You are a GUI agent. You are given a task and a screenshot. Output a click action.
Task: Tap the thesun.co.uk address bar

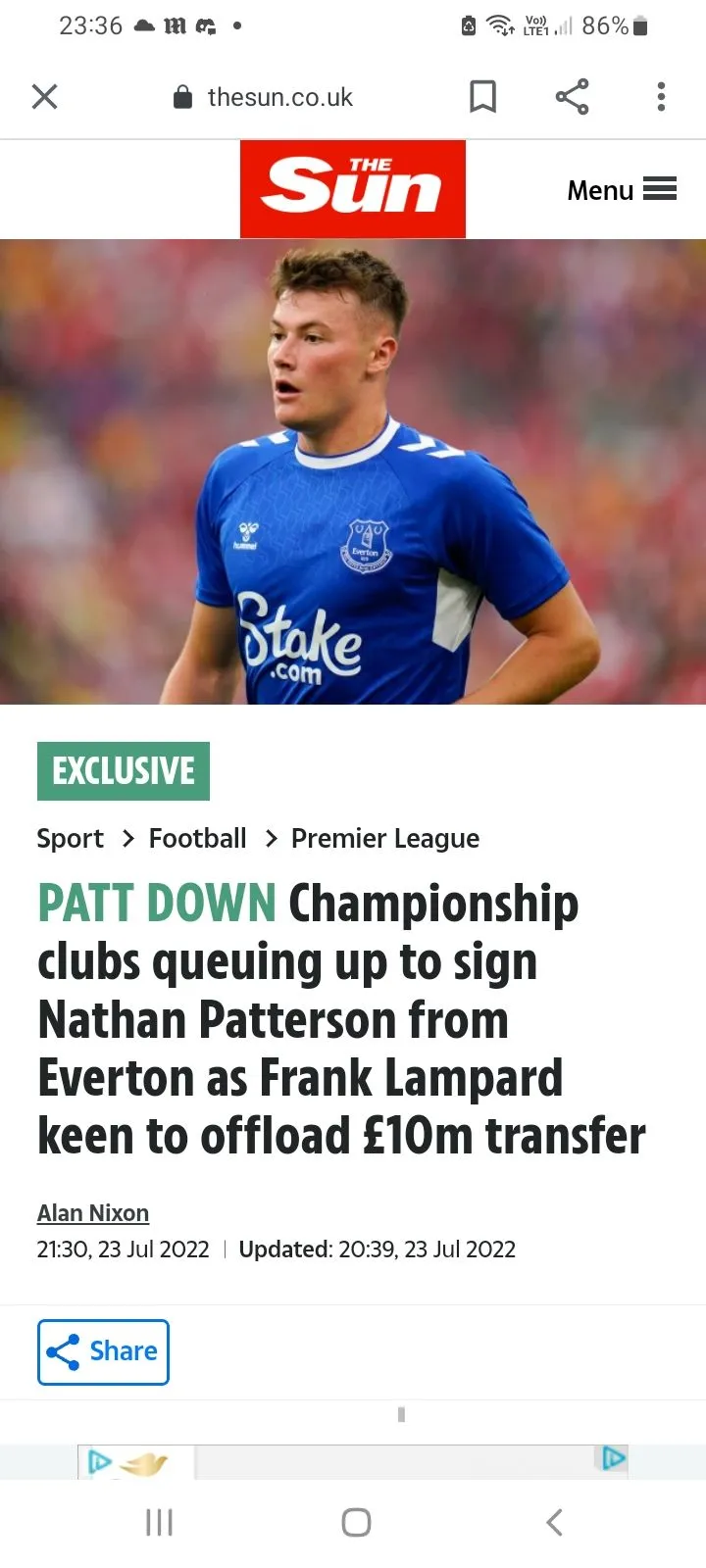click(279, 97)
